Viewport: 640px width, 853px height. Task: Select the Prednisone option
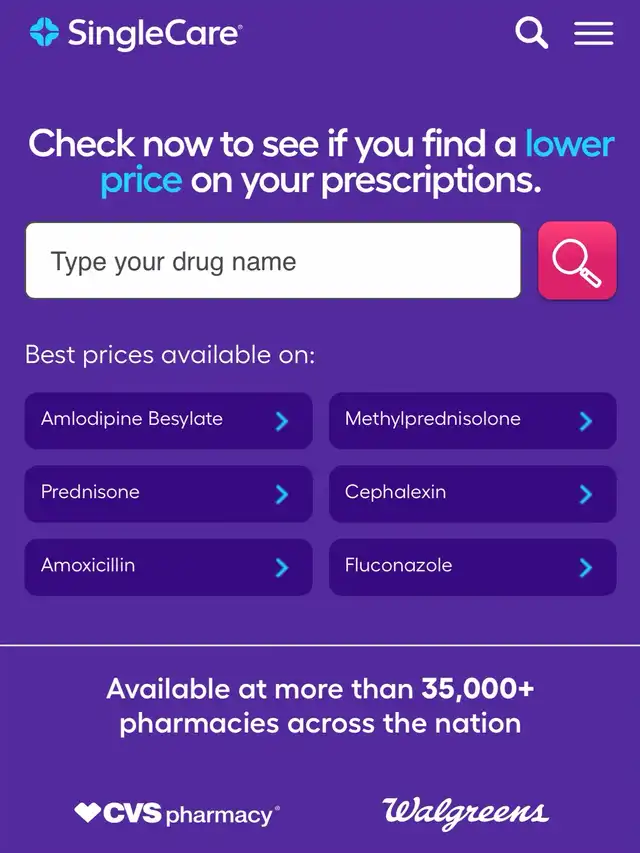168,493
